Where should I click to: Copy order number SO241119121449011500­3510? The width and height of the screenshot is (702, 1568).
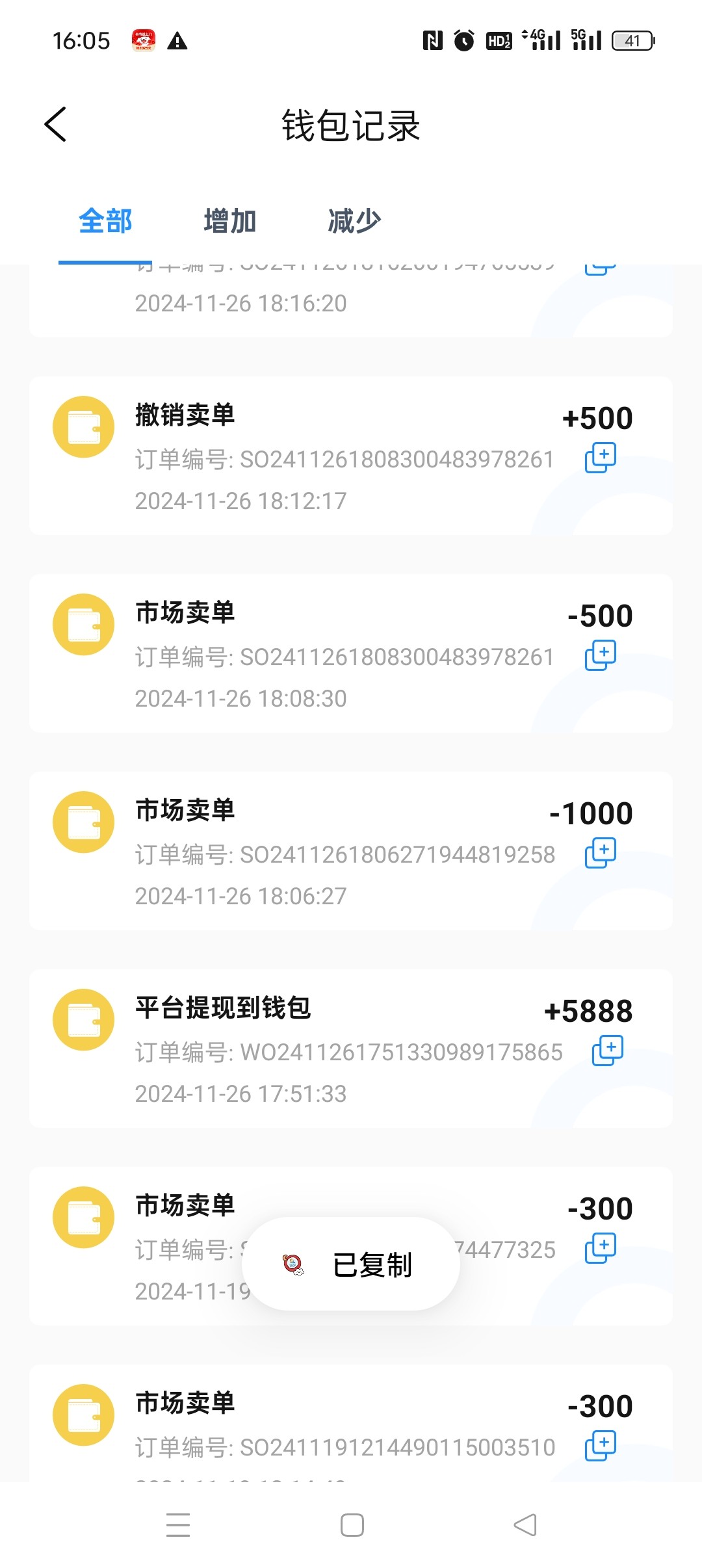click(600, 1446)
